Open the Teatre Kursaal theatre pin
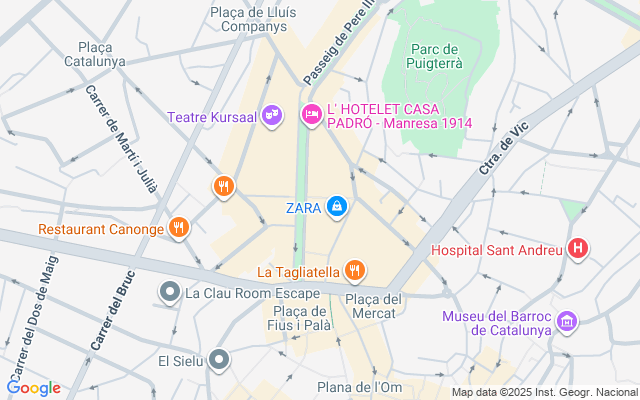640x400 pixels. [270, 117]
